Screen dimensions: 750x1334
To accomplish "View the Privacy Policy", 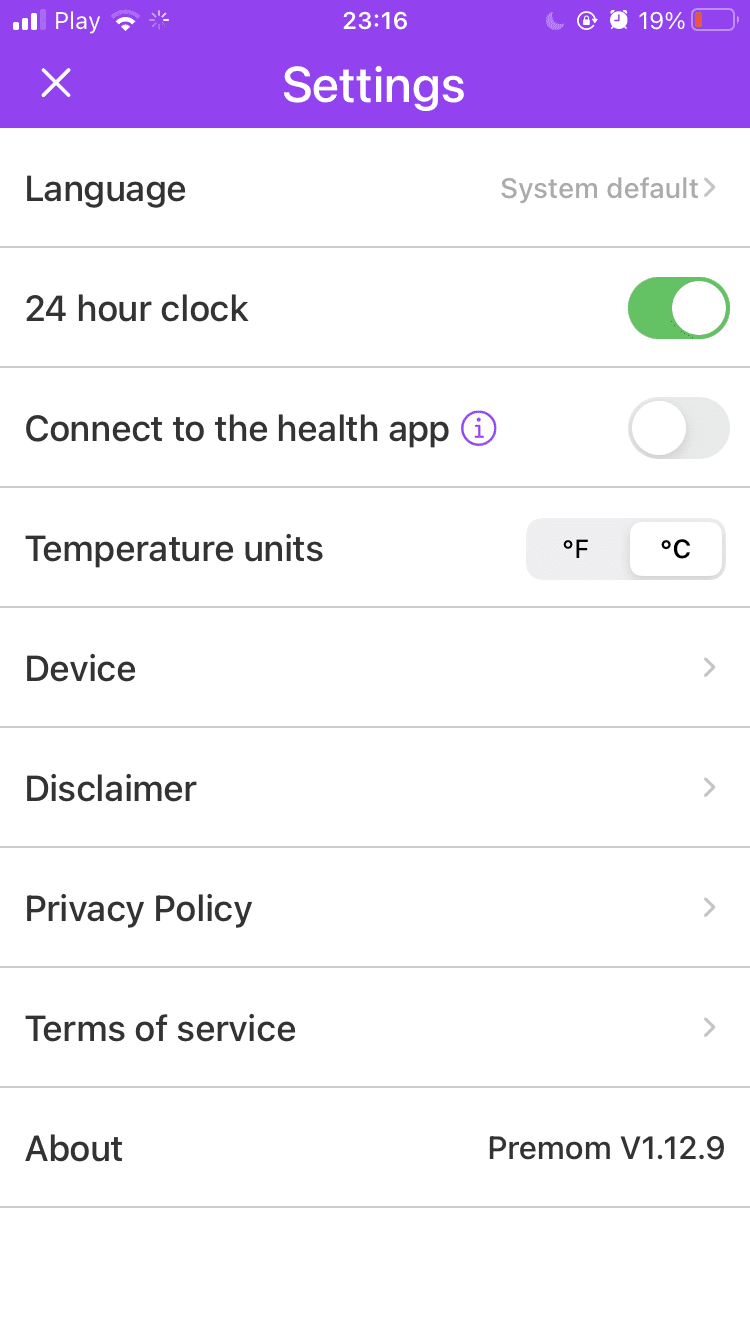I will pos(374,908).
